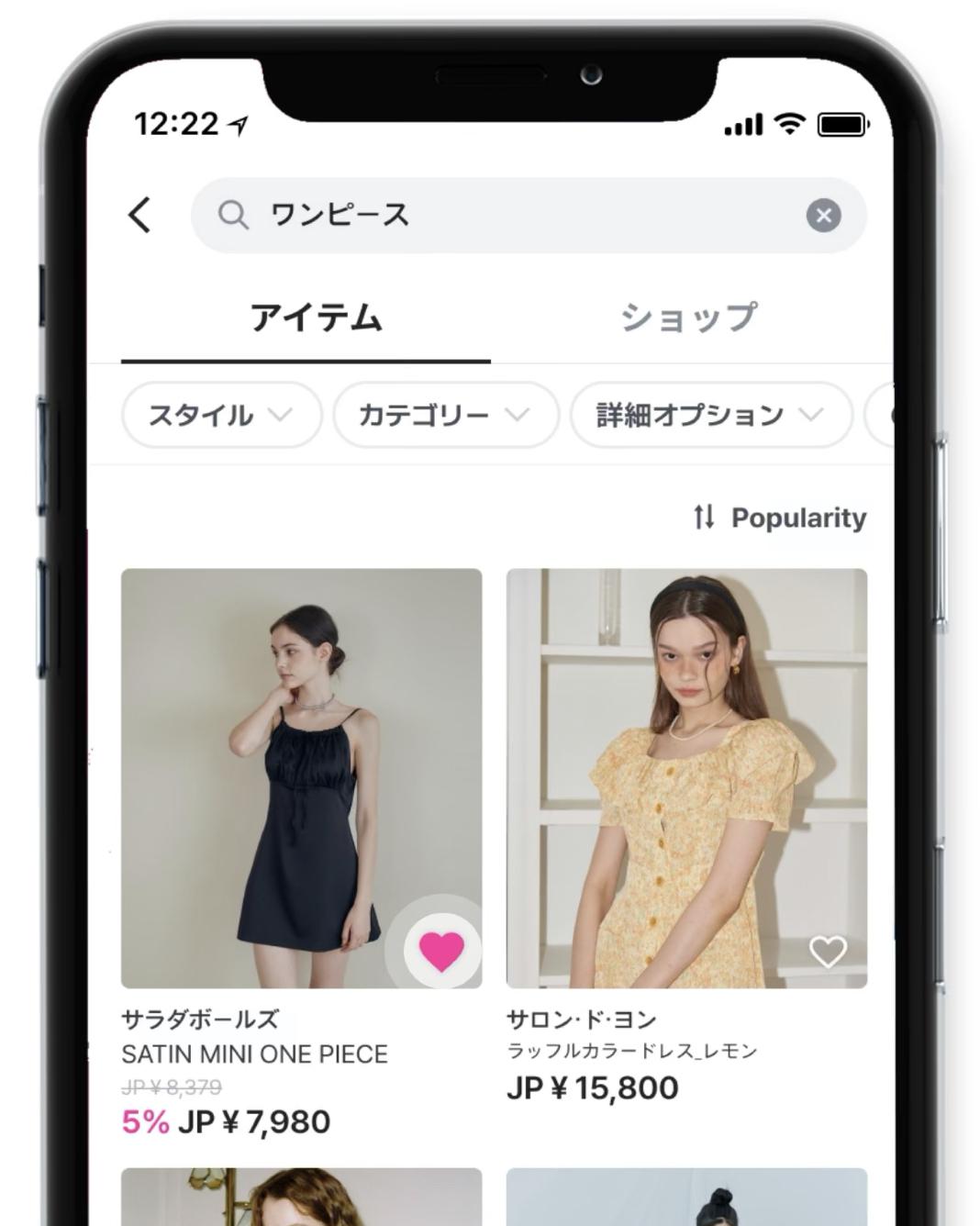Like the ラッフルカラードレス_レモン dress
Screen dimensions: 980x1226
tap(827, 952)
